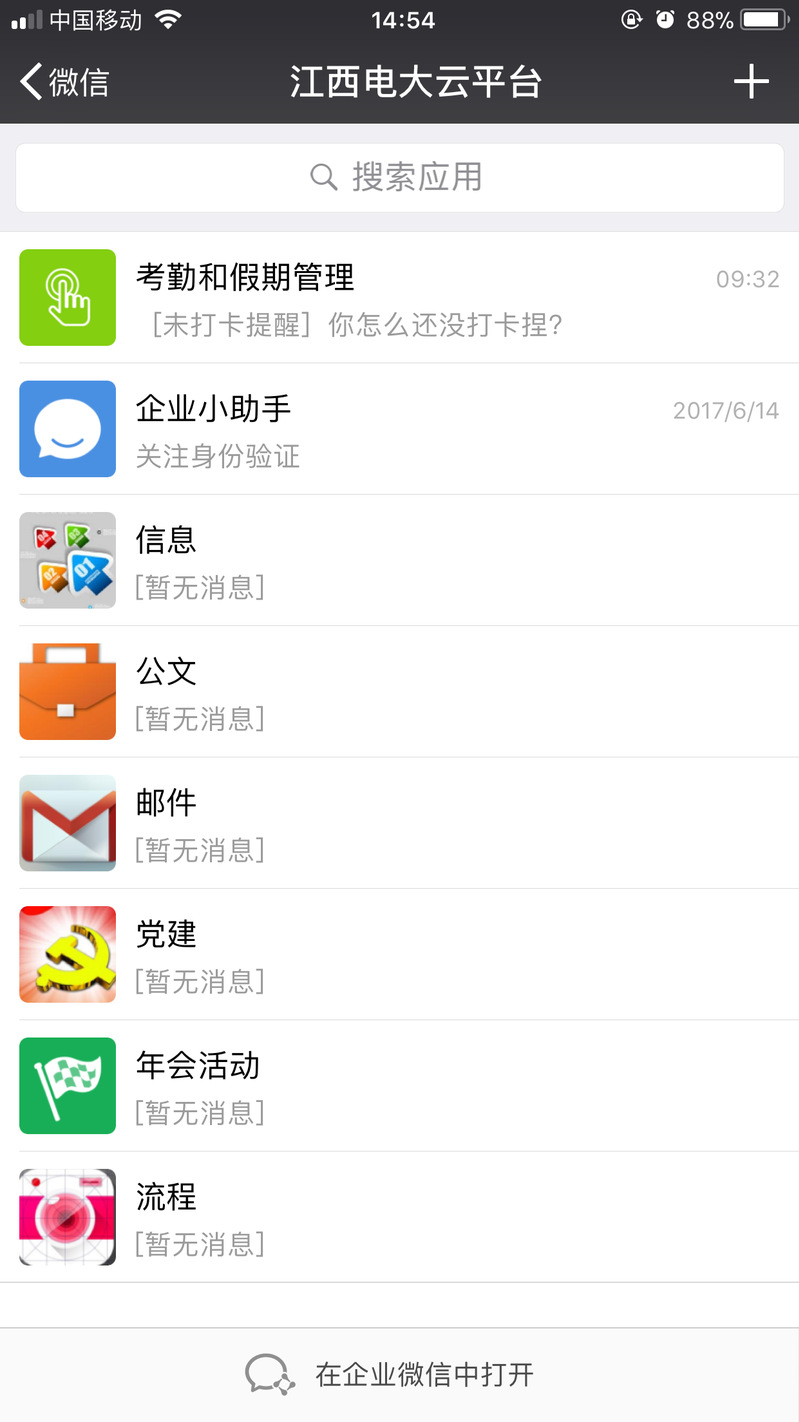Image resolution: width=799 pixels, height=1422 pixels.
Task: Focus the 搜索应用 search box
Action: [x=399, y=178]
